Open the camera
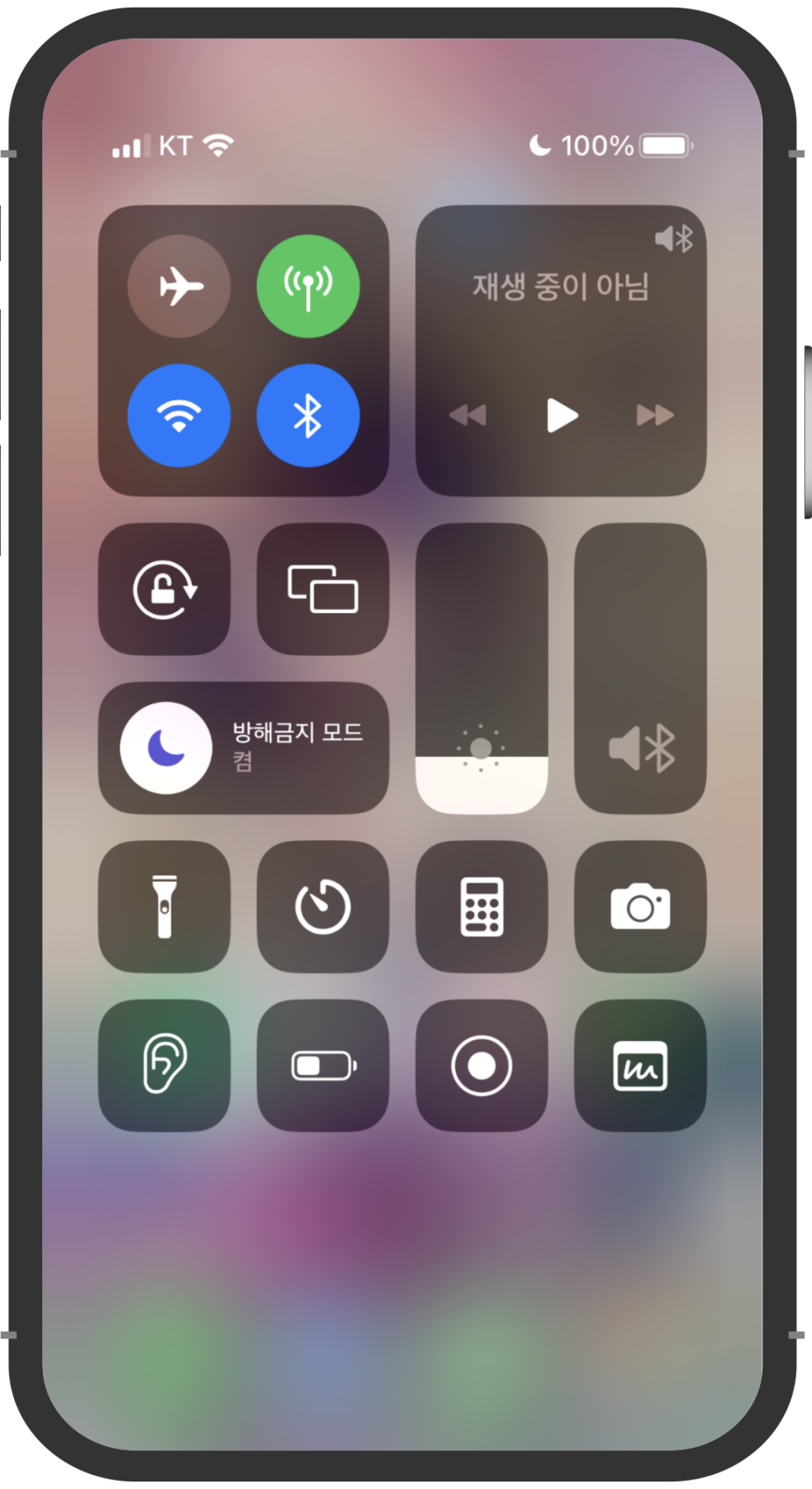 pyautogui.click(x=641, y=906)
